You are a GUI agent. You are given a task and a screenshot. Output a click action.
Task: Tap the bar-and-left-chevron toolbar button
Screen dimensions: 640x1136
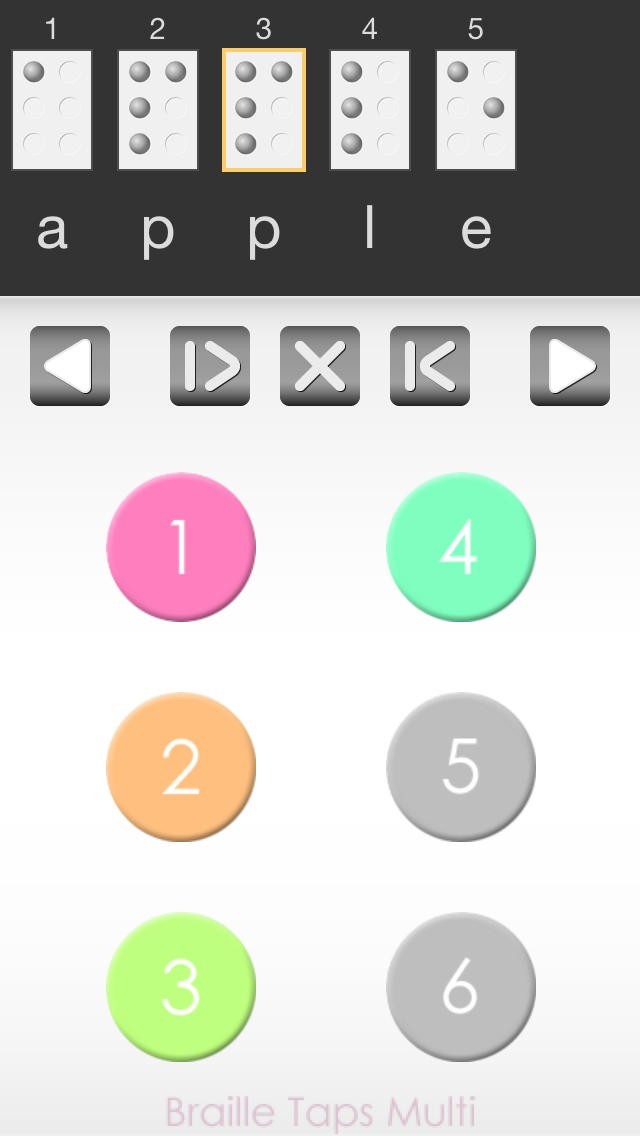[430, 366]
